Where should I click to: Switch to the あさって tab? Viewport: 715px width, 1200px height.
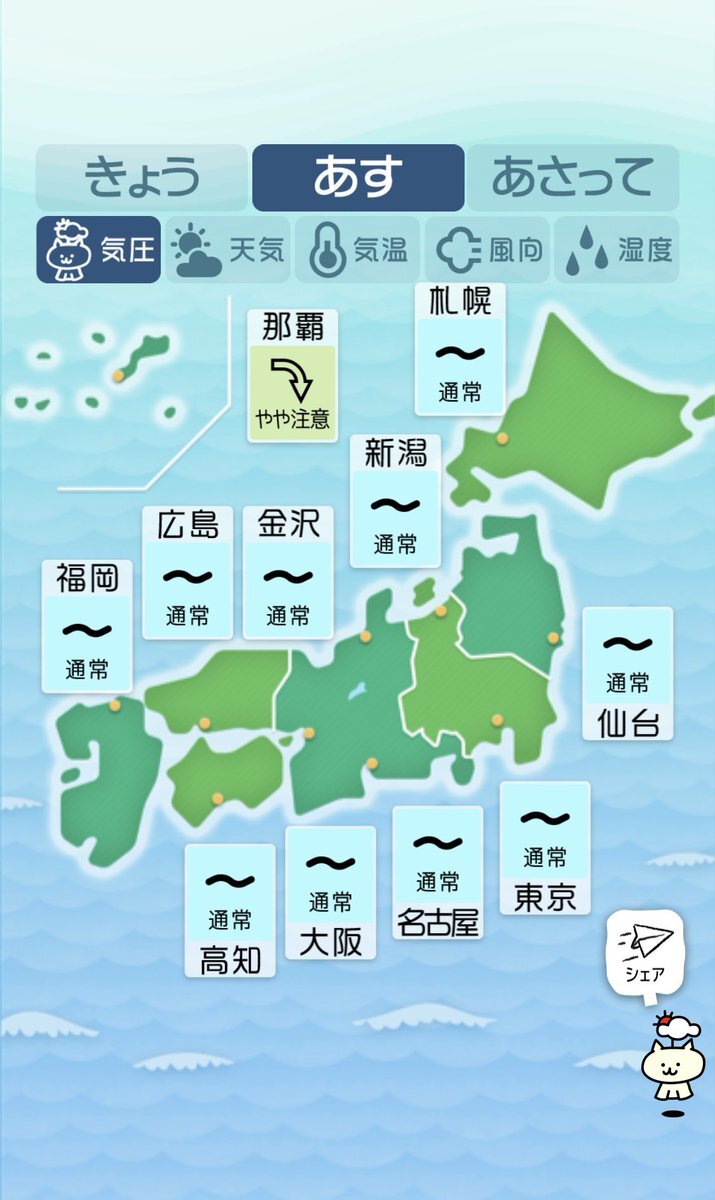point(572,178)
